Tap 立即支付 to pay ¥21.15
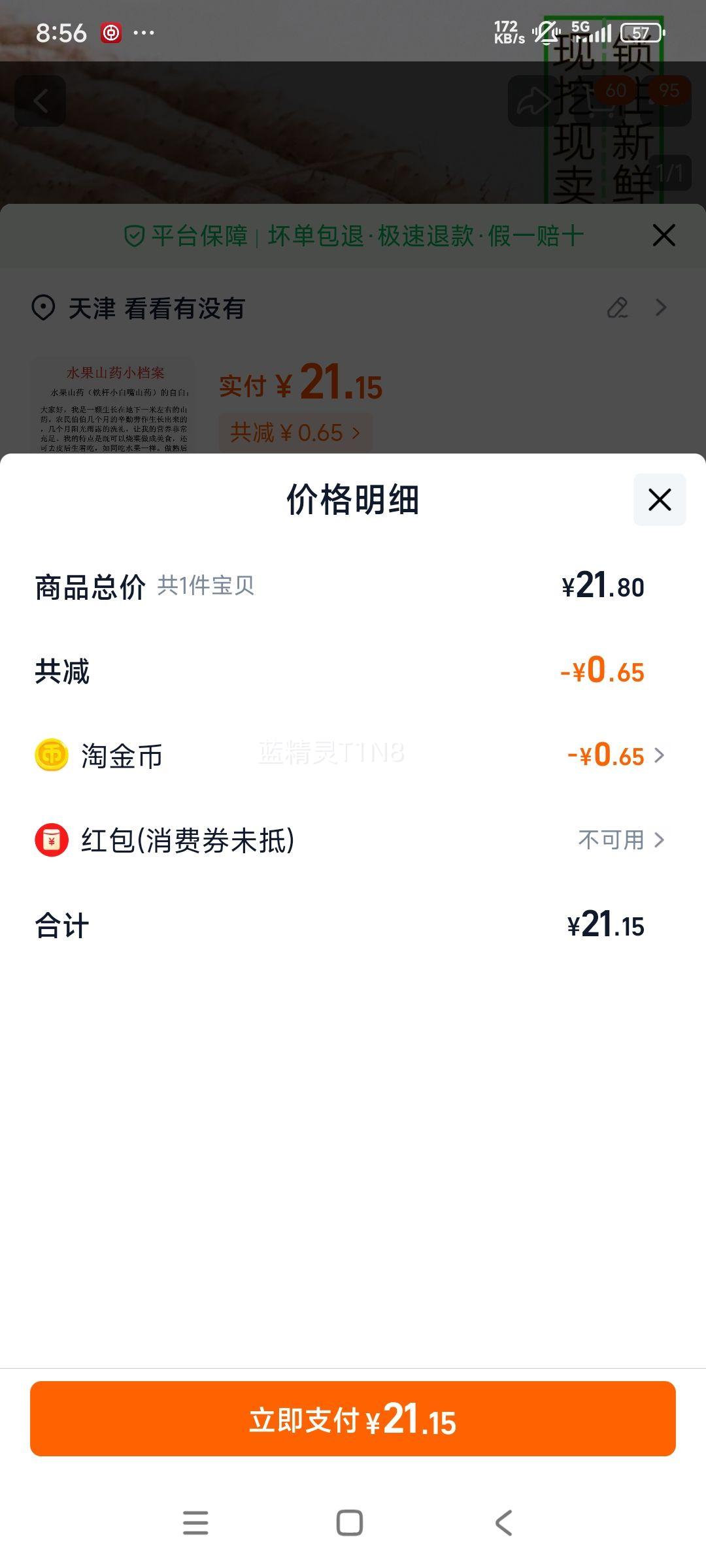This screenshot has width=706, height=1568. (x=353, y=1419)
